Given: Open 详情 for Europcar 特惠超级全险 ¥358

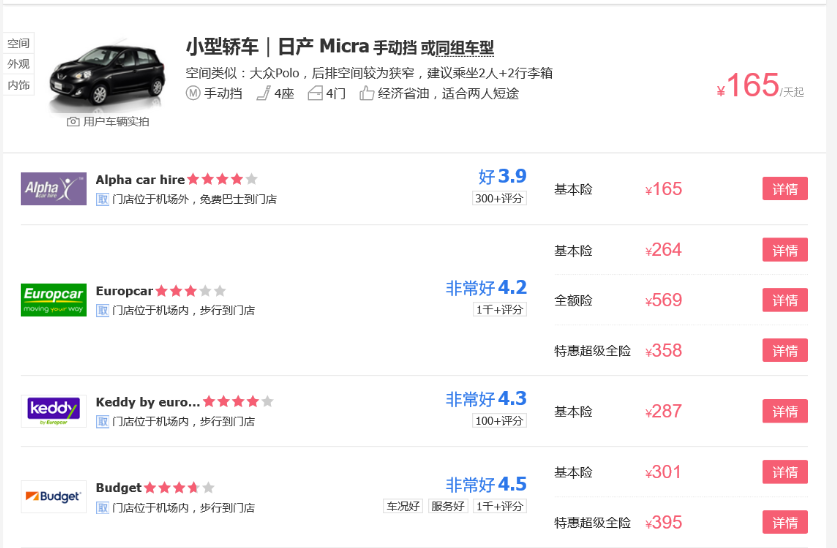Looking at the screenshot, I should tap(785, 350).
